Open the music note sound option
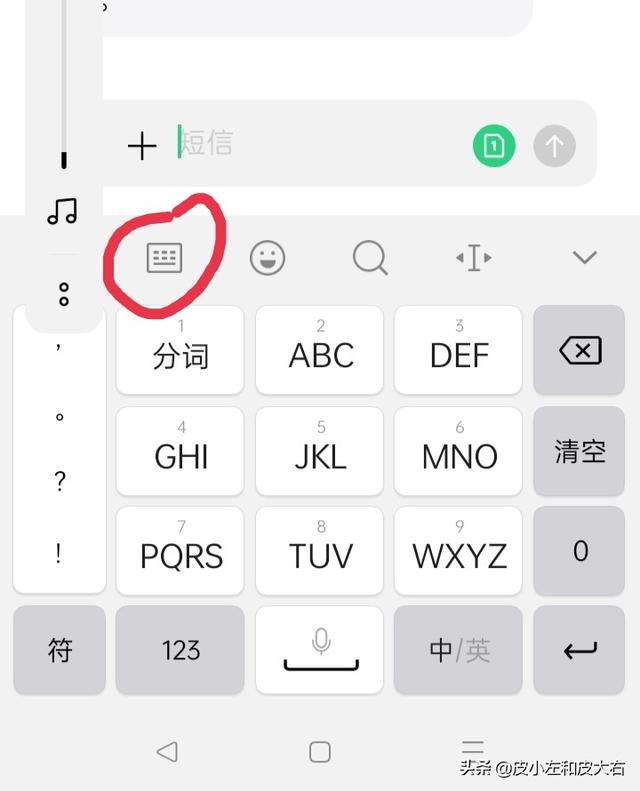The width and height of the screenshot is (640, 791). coord(62,211)
